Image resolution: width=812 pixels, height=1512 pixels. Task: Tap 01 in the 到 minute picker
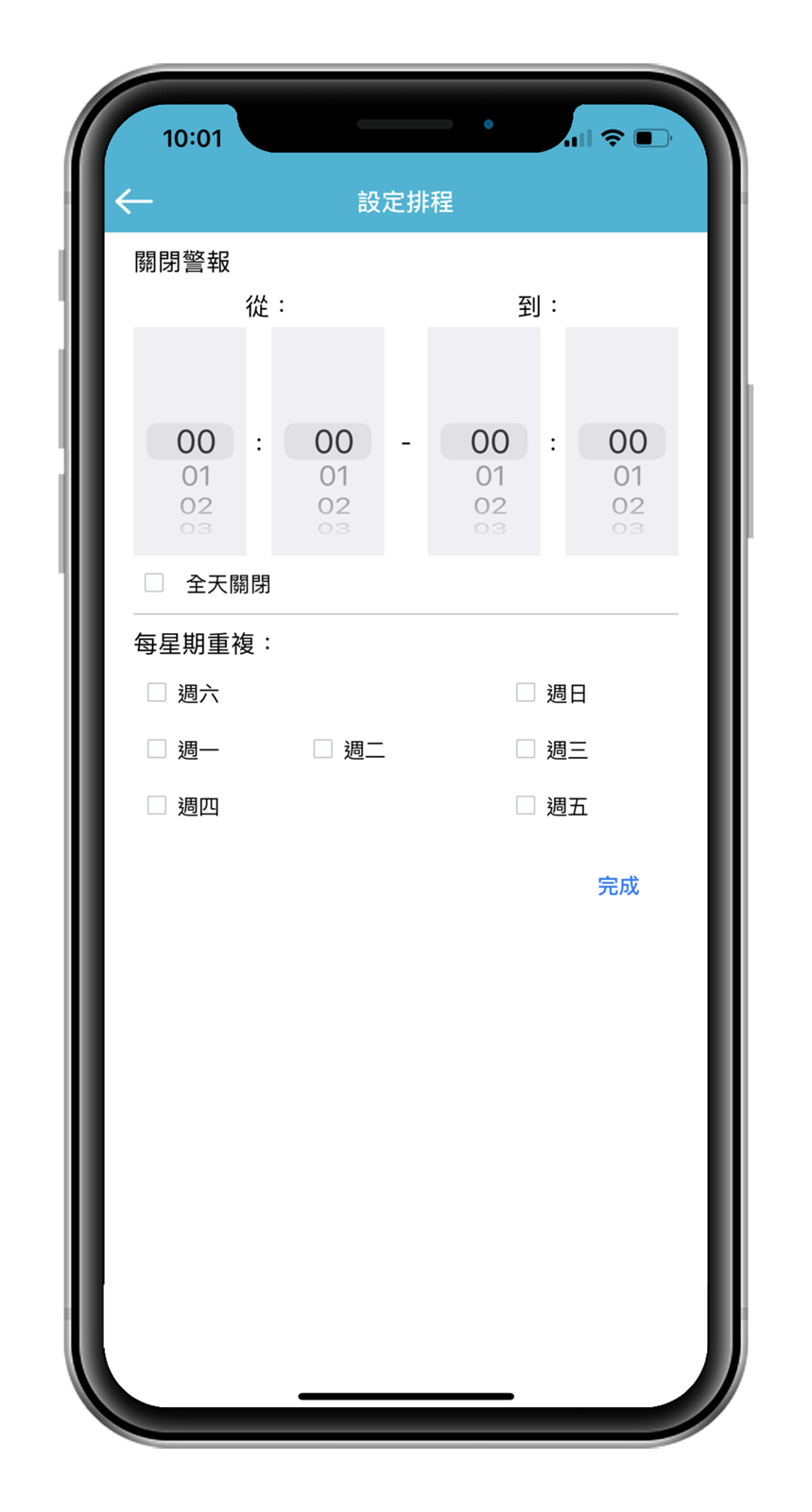point(628,475)
